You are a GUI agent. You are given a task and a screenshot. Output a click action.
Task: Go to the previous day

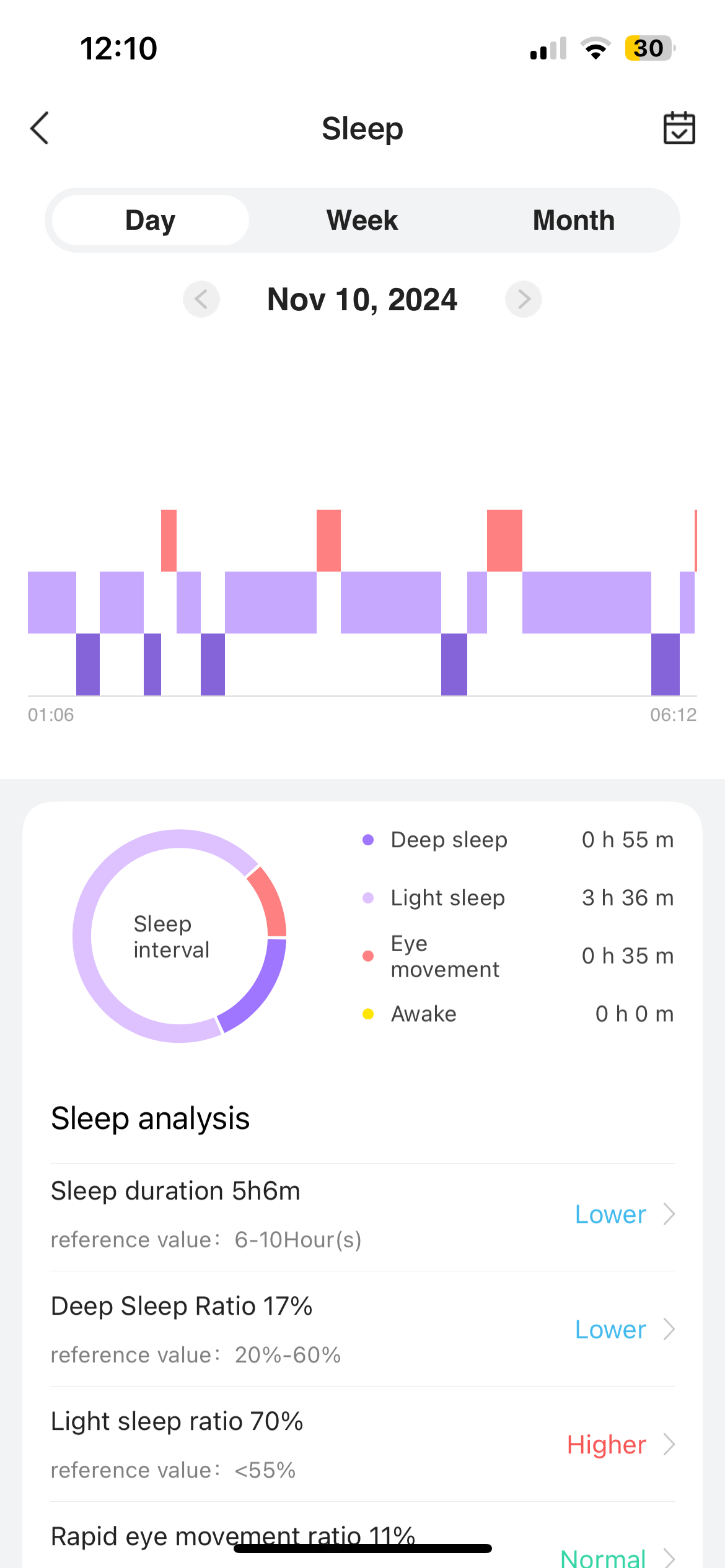click(201, 299)
